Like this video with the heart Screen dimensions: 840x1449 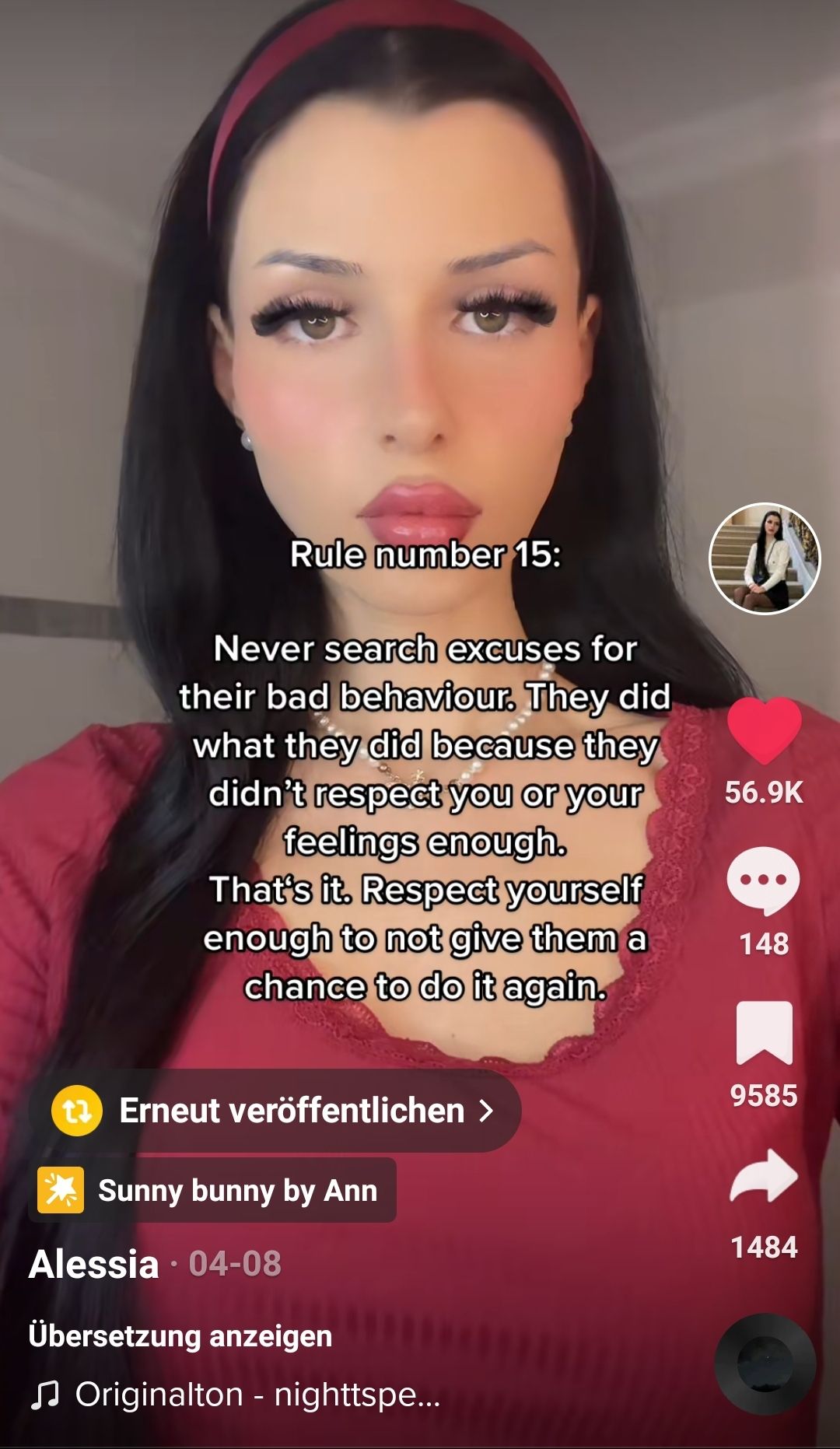pos(764,731)
